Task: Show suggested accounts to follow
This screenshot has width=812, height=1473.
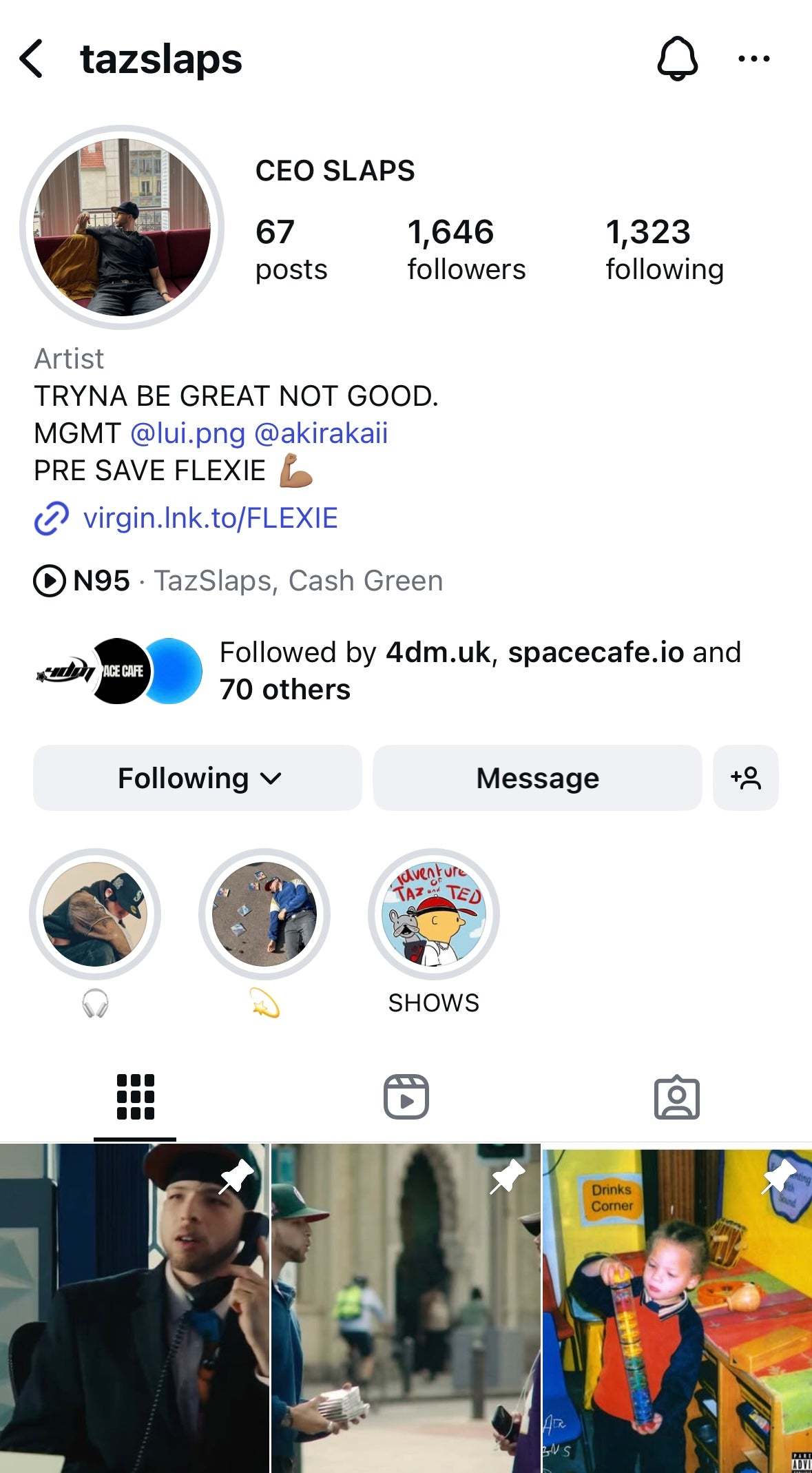Action: [x=746, y=778]
